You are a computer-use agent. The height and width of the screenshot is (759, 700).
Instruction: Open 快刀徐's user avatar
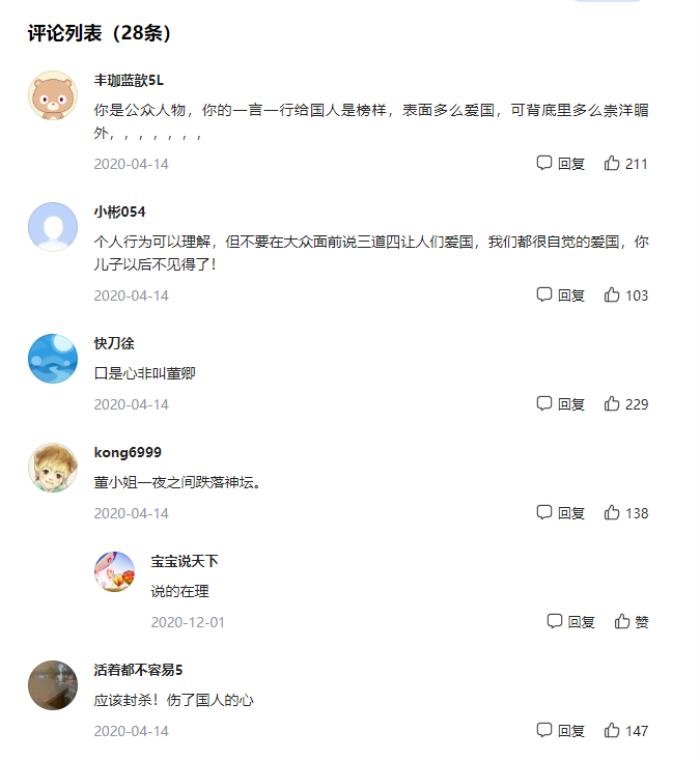pyautogui.click(x=53, y=359)
